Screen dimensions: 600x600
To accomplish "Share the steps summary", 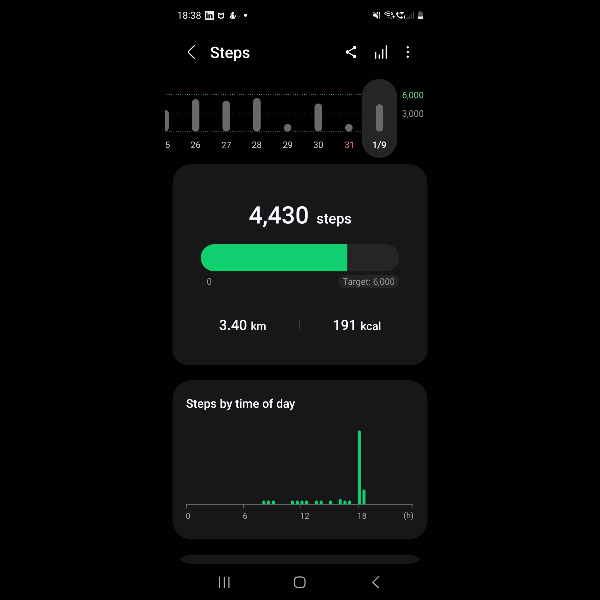I will point(351,53).
